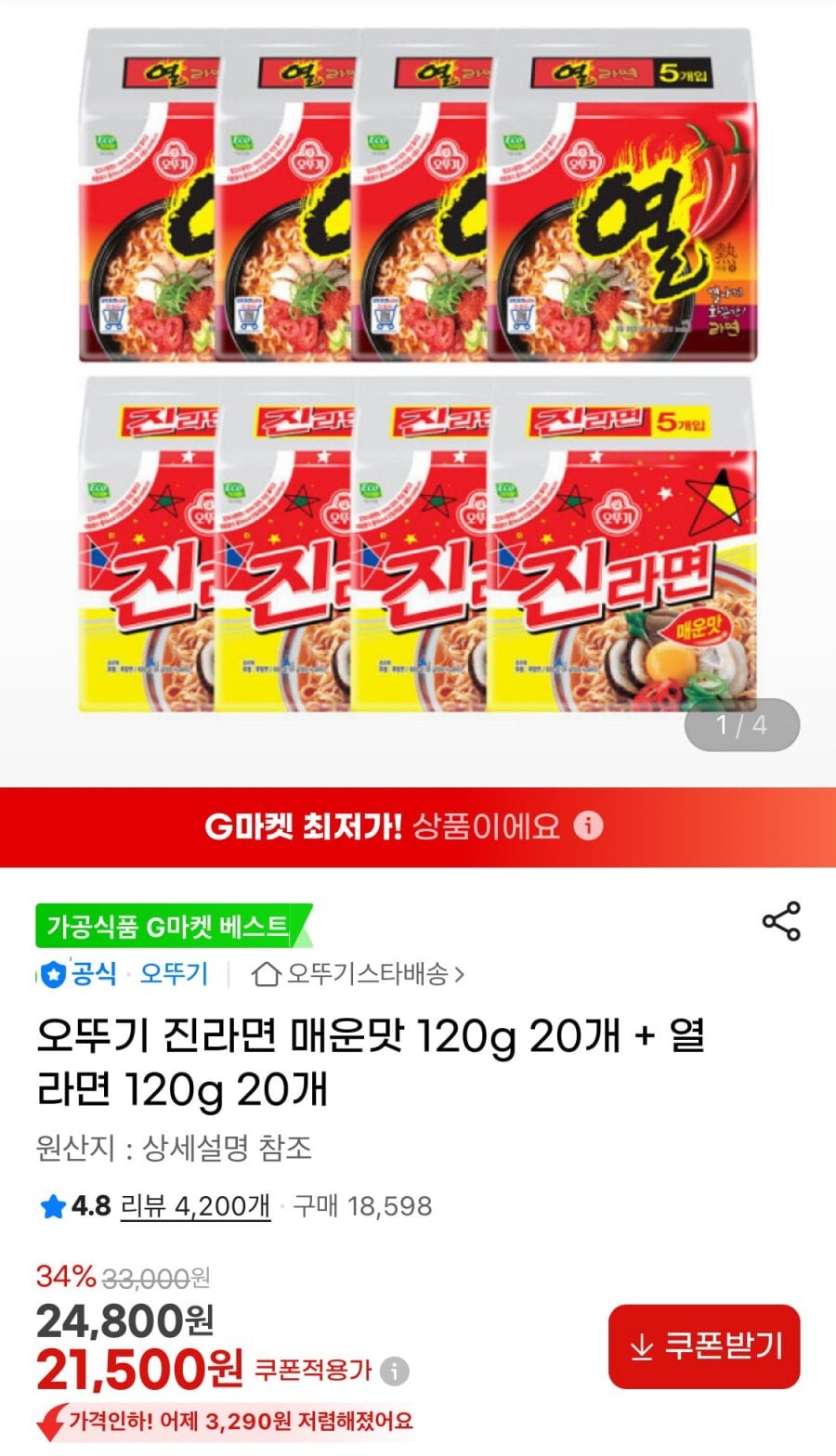Tap purchase count 구매 18,598
Screen dimensions: 836x1456
point(361,1204)
